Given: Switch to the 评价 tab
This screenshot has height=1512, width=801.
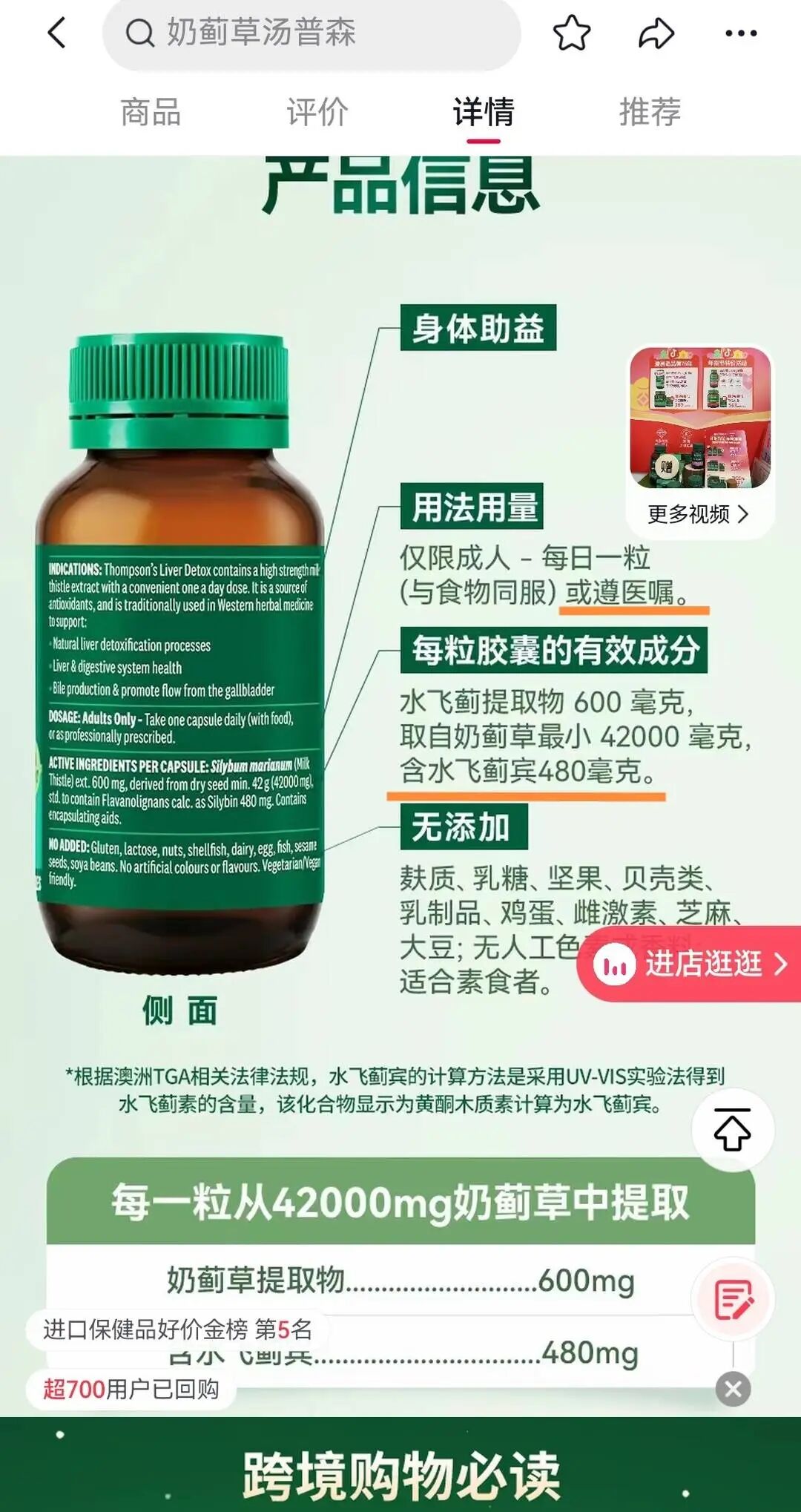Looking at the screenshot, I should coord(317,113).
